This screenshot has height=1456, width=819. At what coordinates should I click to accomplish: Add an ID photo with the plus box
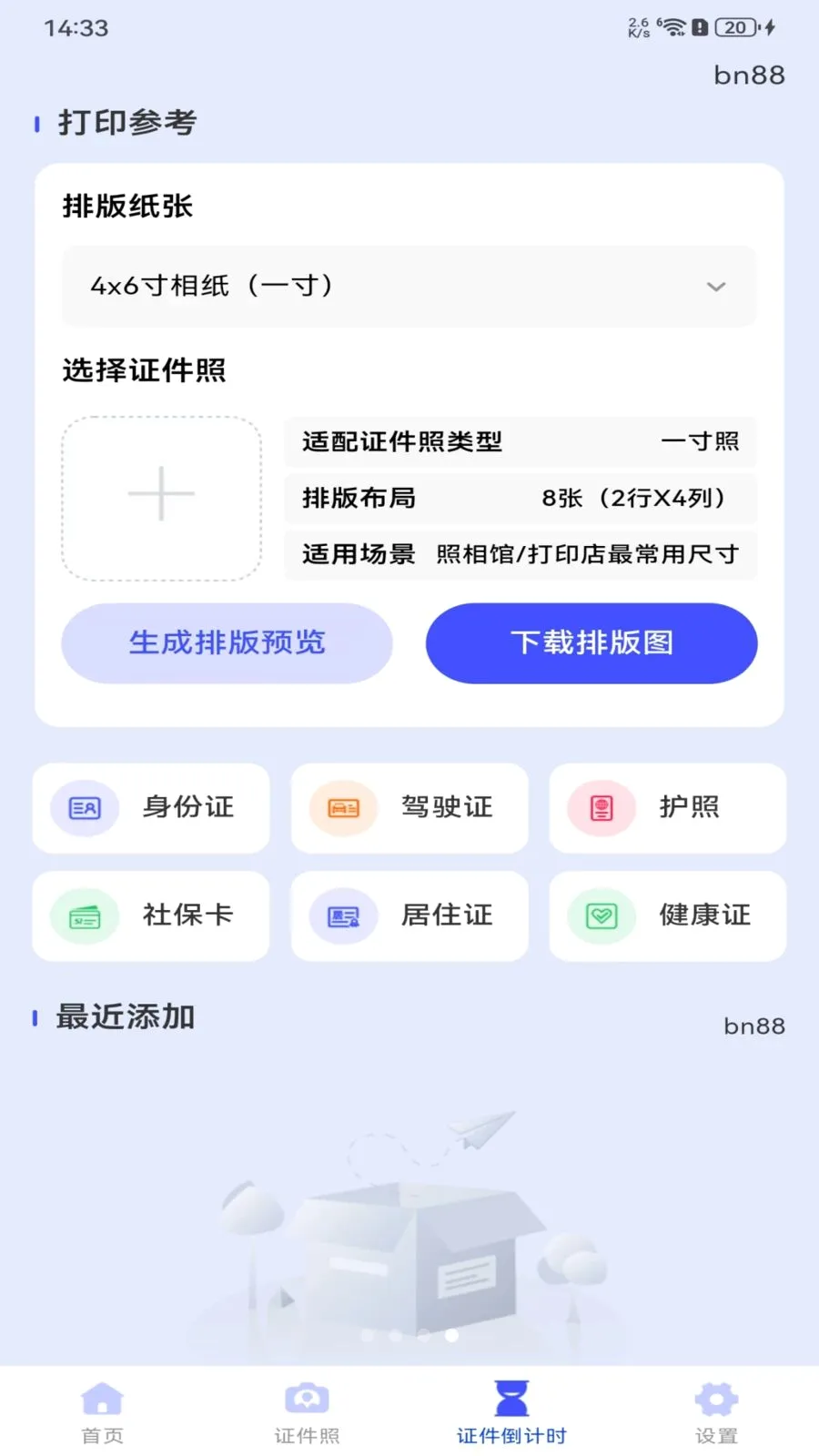pos(162,498)
